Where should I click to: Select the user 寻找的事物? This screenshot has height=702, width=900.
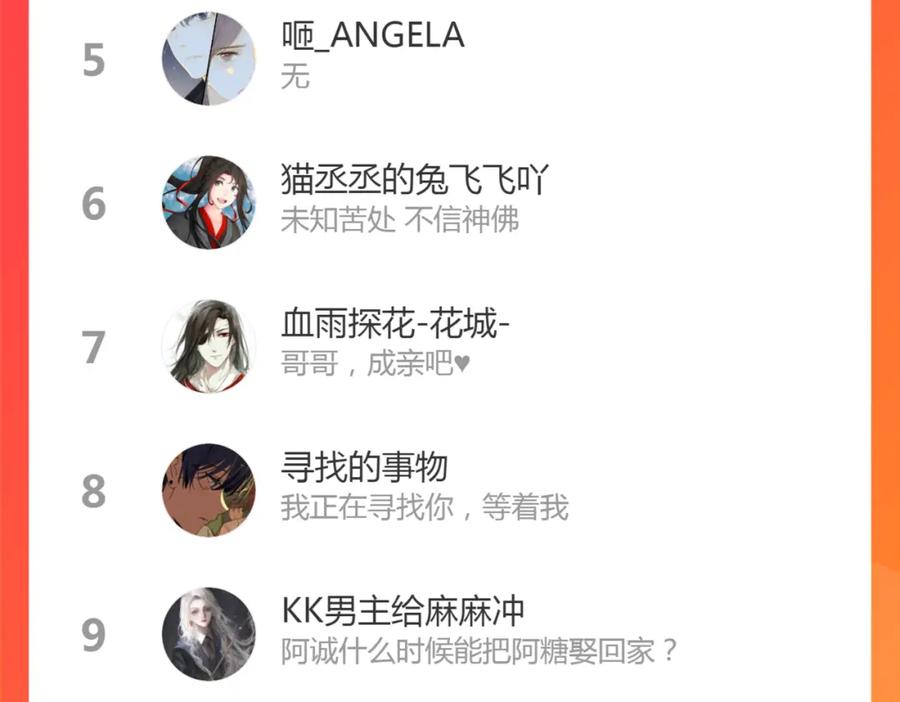tap(449, 490)
